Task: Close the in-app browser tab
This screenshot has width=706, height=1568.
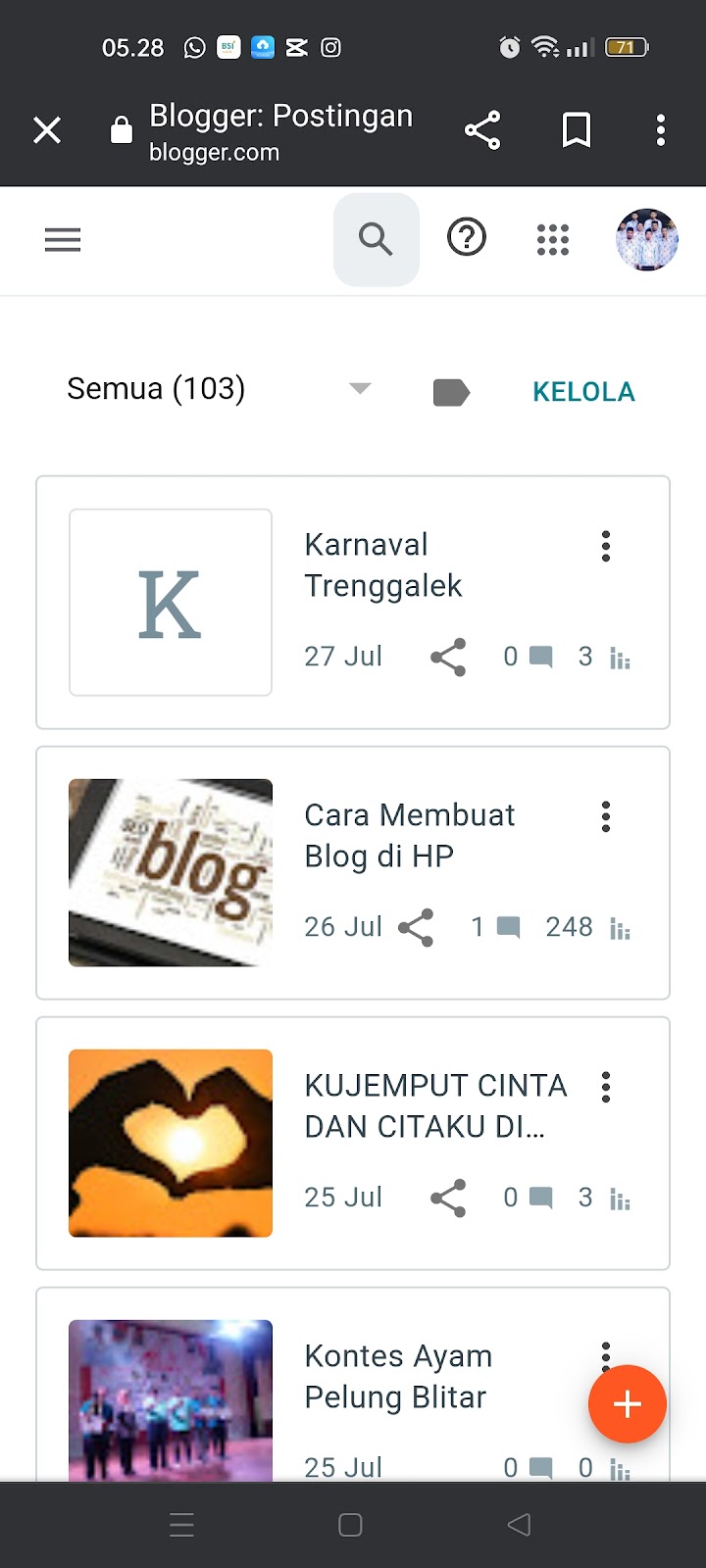Action: (x=47, y=130)
